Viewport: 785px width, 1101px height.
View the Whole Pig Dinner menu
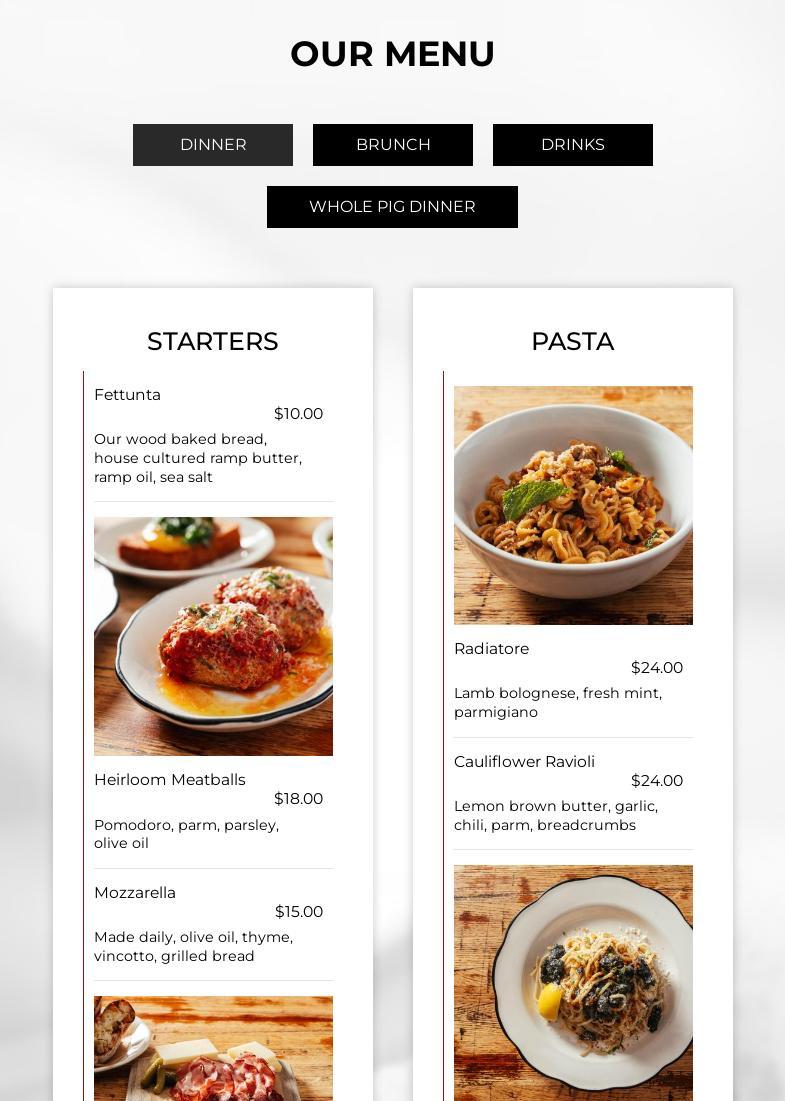[392, 207]
